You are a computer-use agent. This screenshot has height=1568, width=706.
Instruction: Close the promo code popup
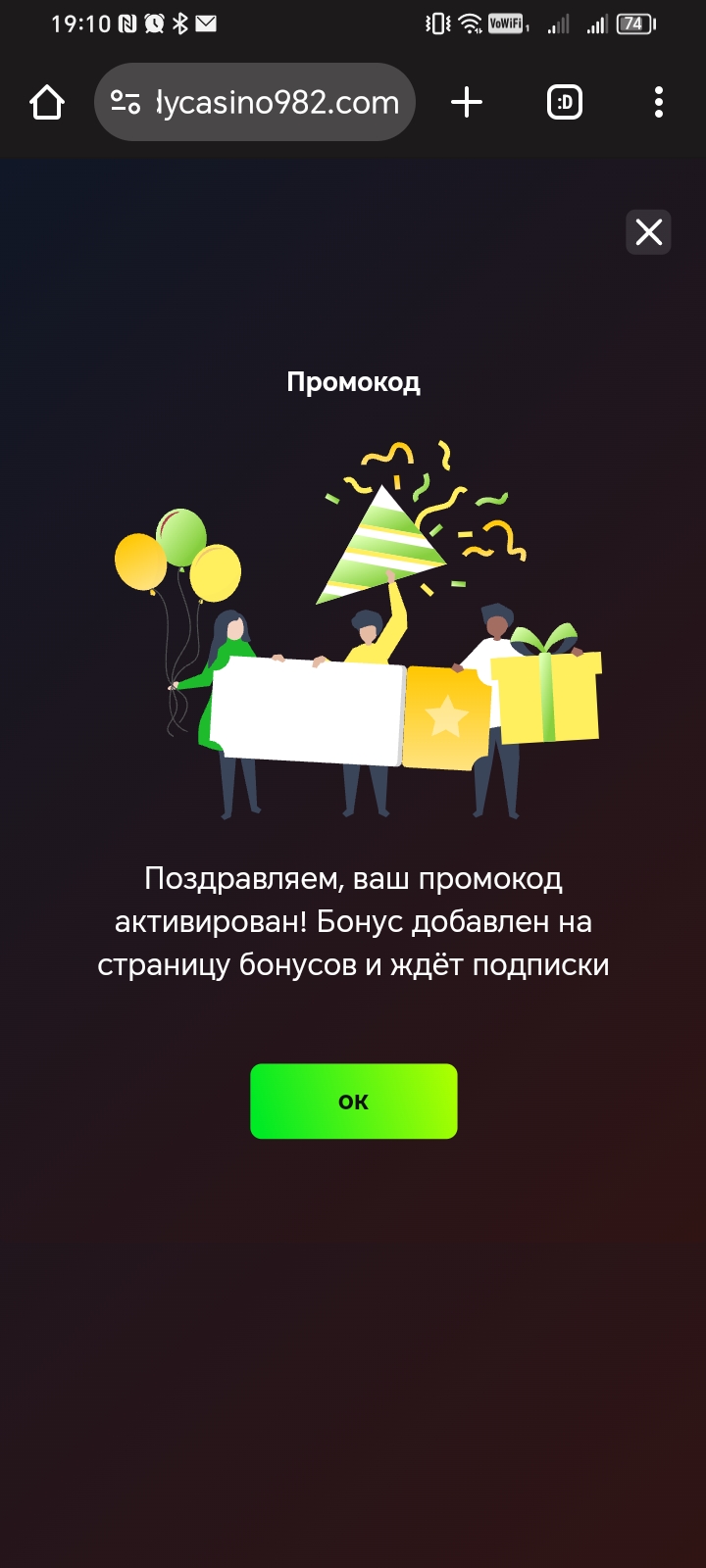648,232
